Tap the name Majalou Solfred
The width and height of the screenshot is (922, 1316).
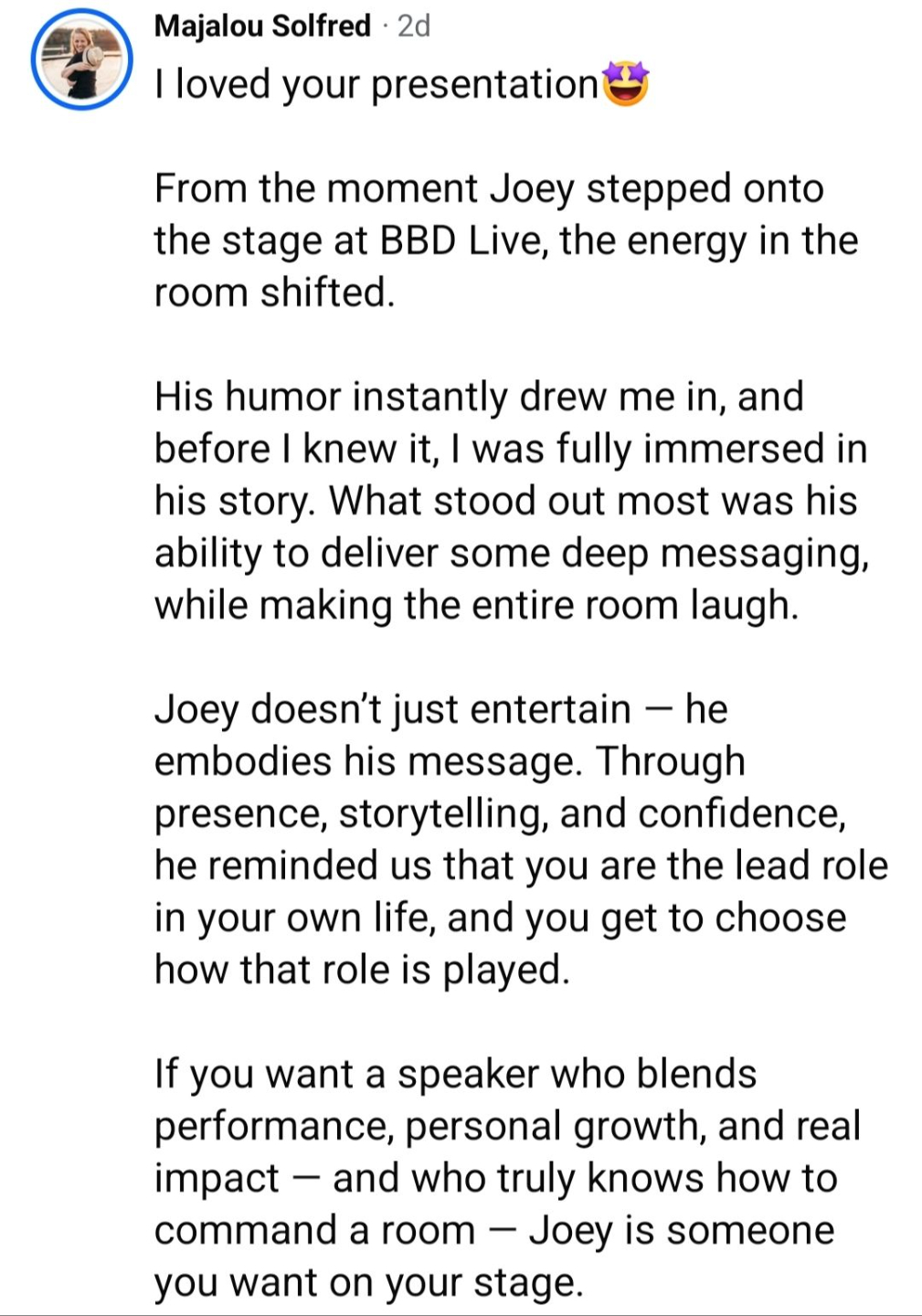coord(262,26)
